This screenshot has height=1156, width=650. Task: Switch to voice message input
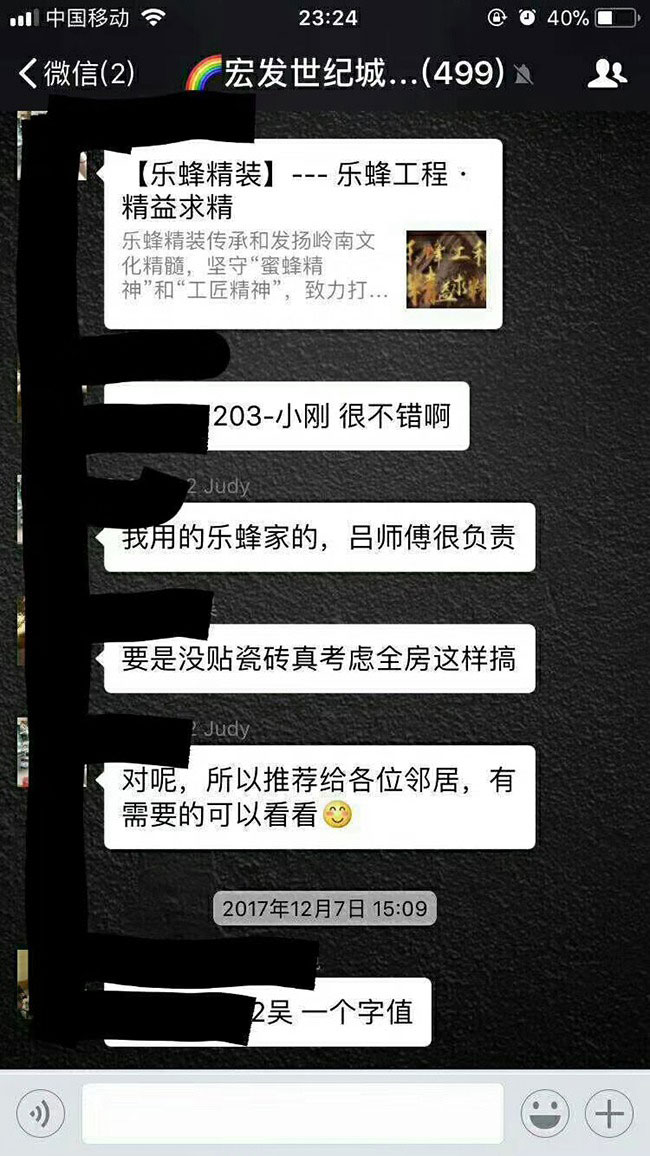(41, 1113)
